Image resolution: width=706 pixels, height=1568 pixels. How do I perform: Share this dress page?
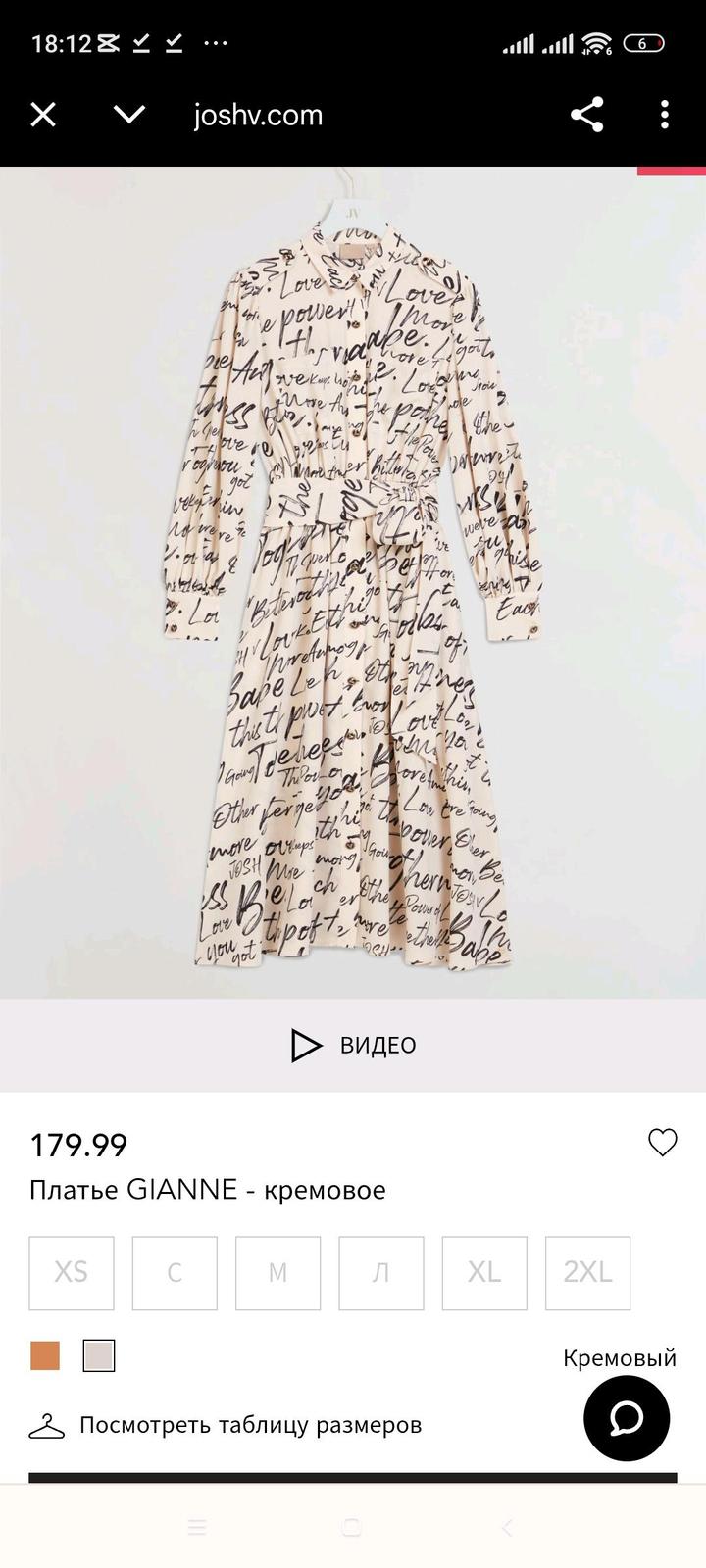[x=586, y=116]
